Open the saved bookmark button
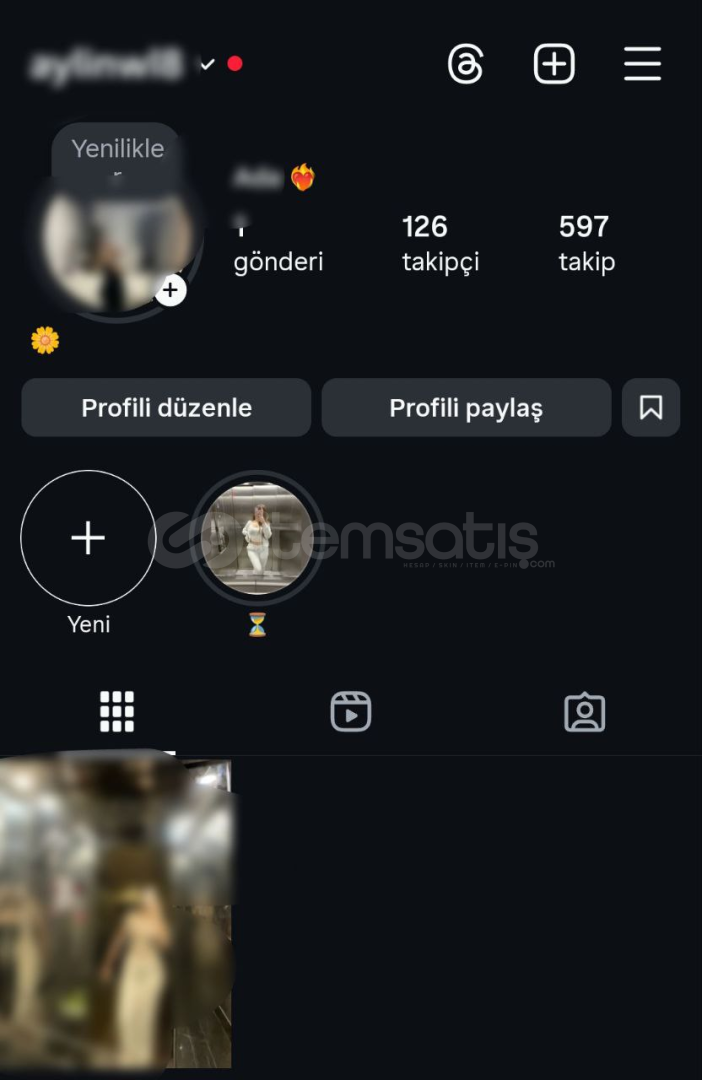702x1080 pixels. coord(651,408)
